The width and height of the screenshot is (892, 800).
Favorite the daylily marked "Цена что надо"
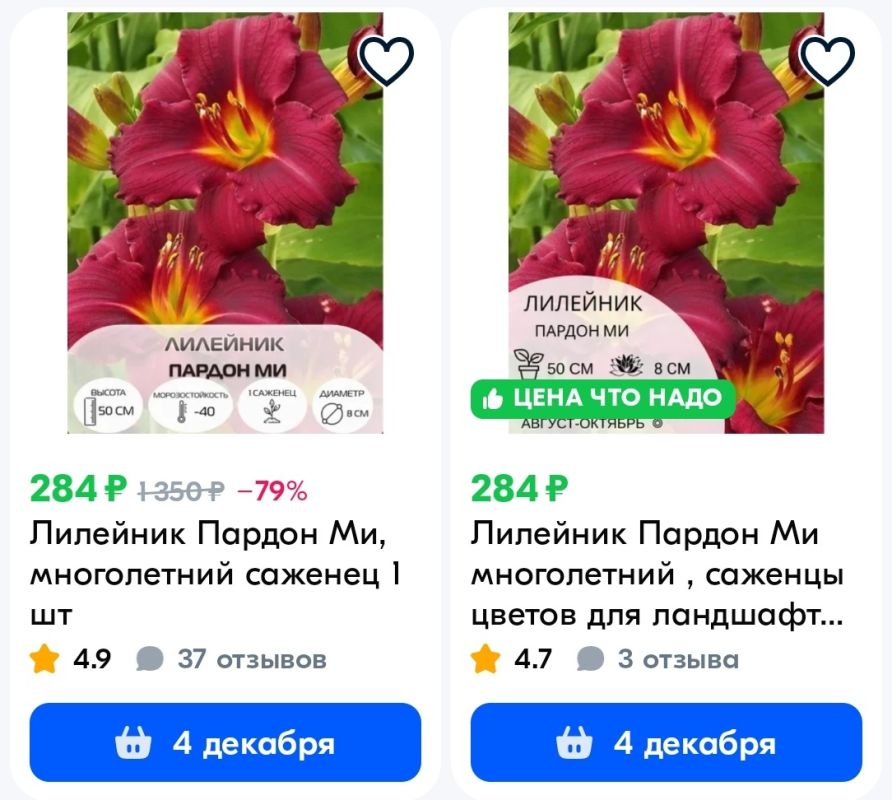pos(827,62)
